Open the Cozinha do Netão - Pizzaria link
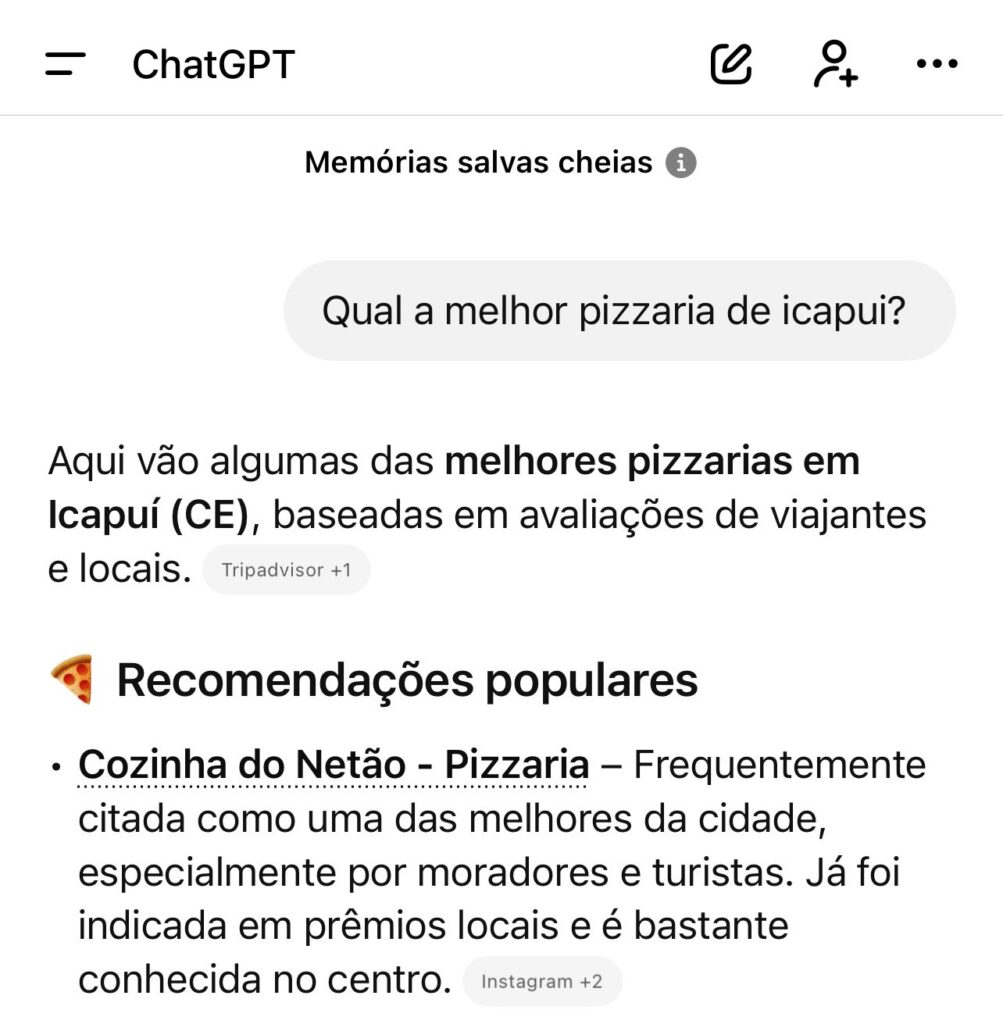Image resolution: width=1003 pixels, height=1024 pixels. (333, 766)
